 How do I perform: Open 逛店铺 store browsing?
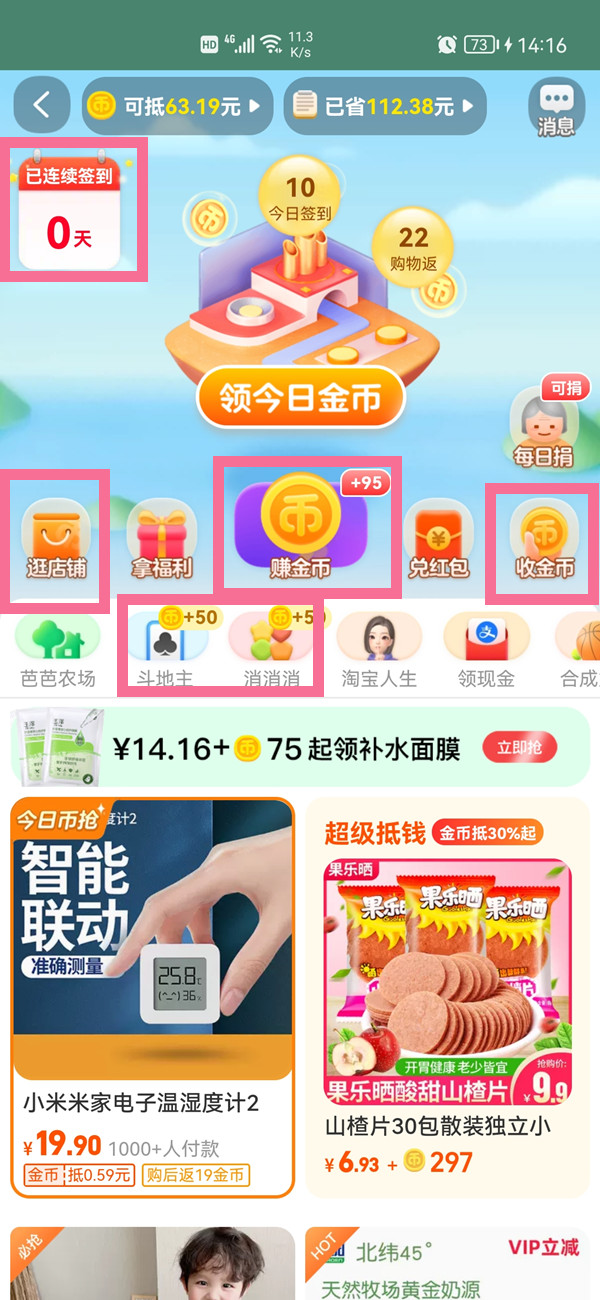coord(55,540)
